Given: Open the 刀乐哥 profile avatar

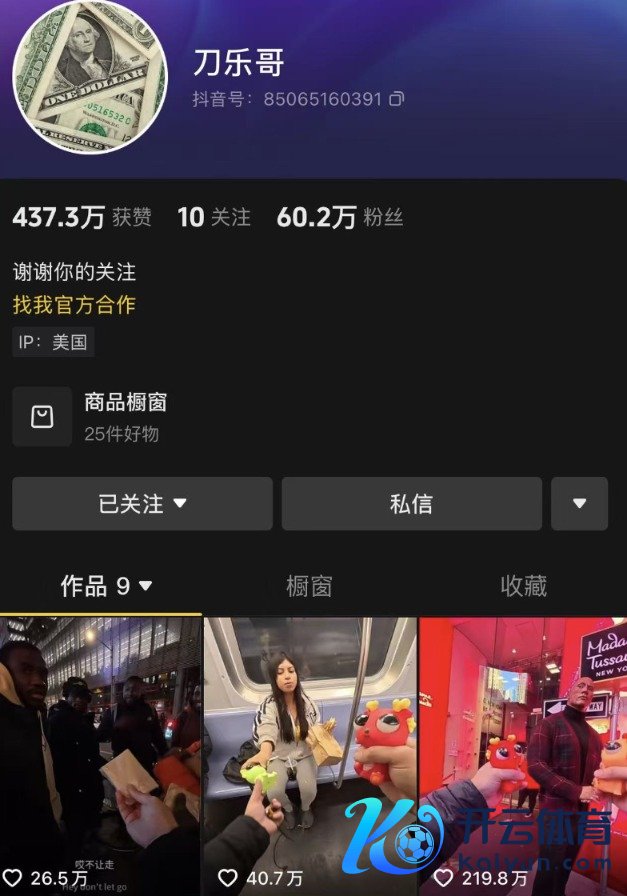Looking at the screenshot, I should [90, 77].
